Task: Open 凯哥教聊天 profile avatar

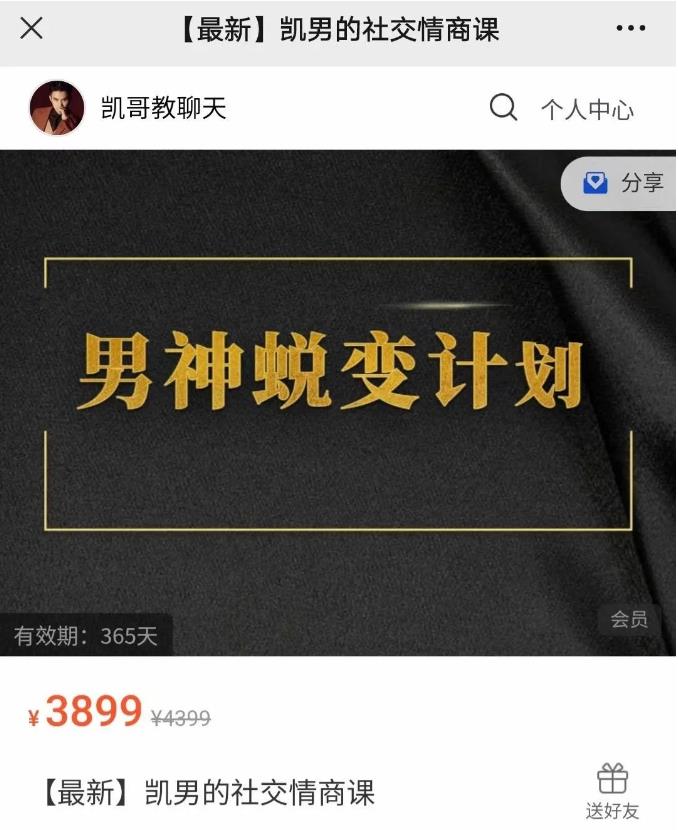Action: [56, 107]
